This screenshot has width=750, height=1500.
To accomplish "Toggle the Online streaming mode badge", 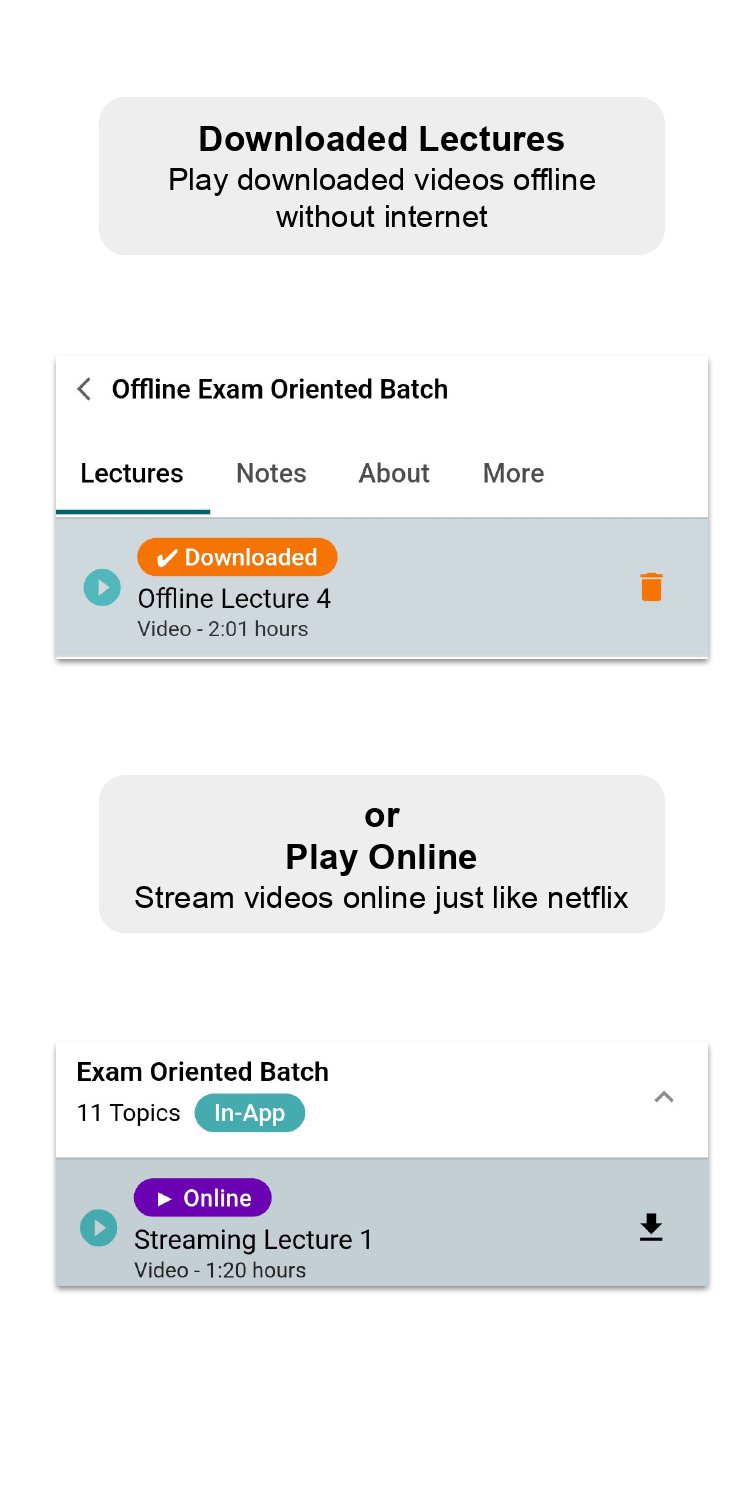I will 202,1198.
